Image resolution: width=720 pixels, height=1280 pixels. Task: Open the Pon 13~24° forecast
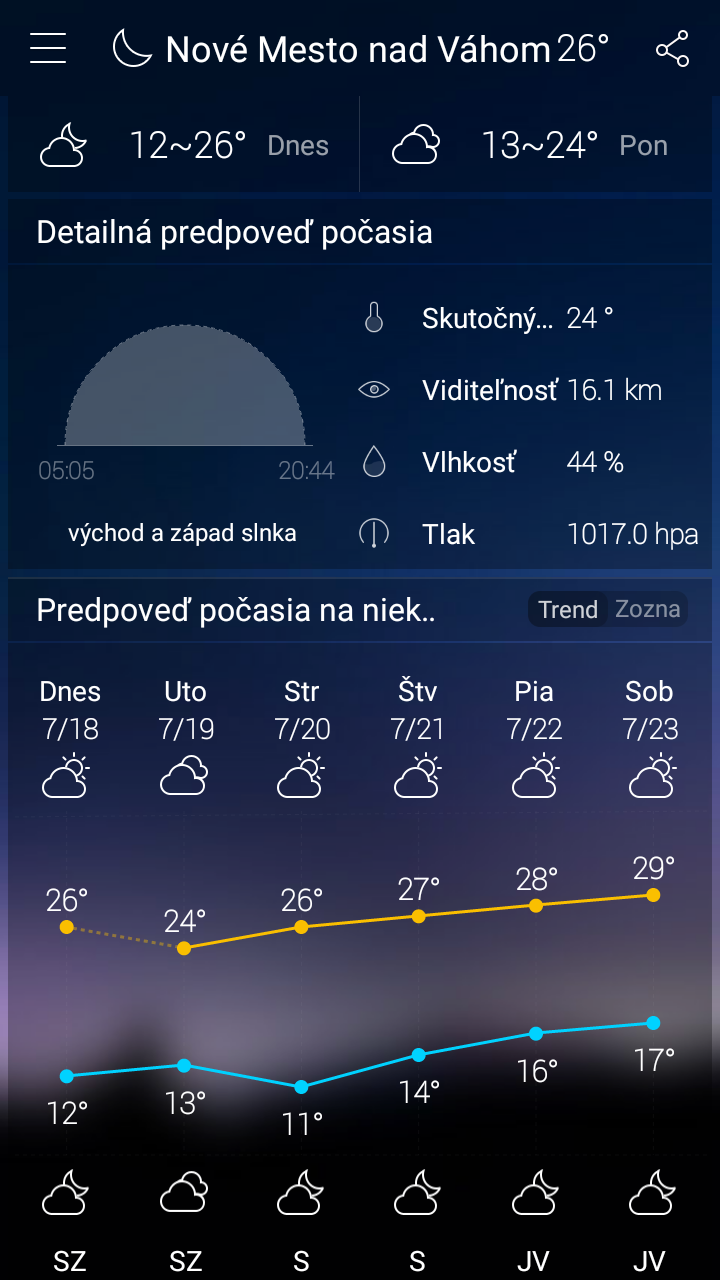point(536,146)
